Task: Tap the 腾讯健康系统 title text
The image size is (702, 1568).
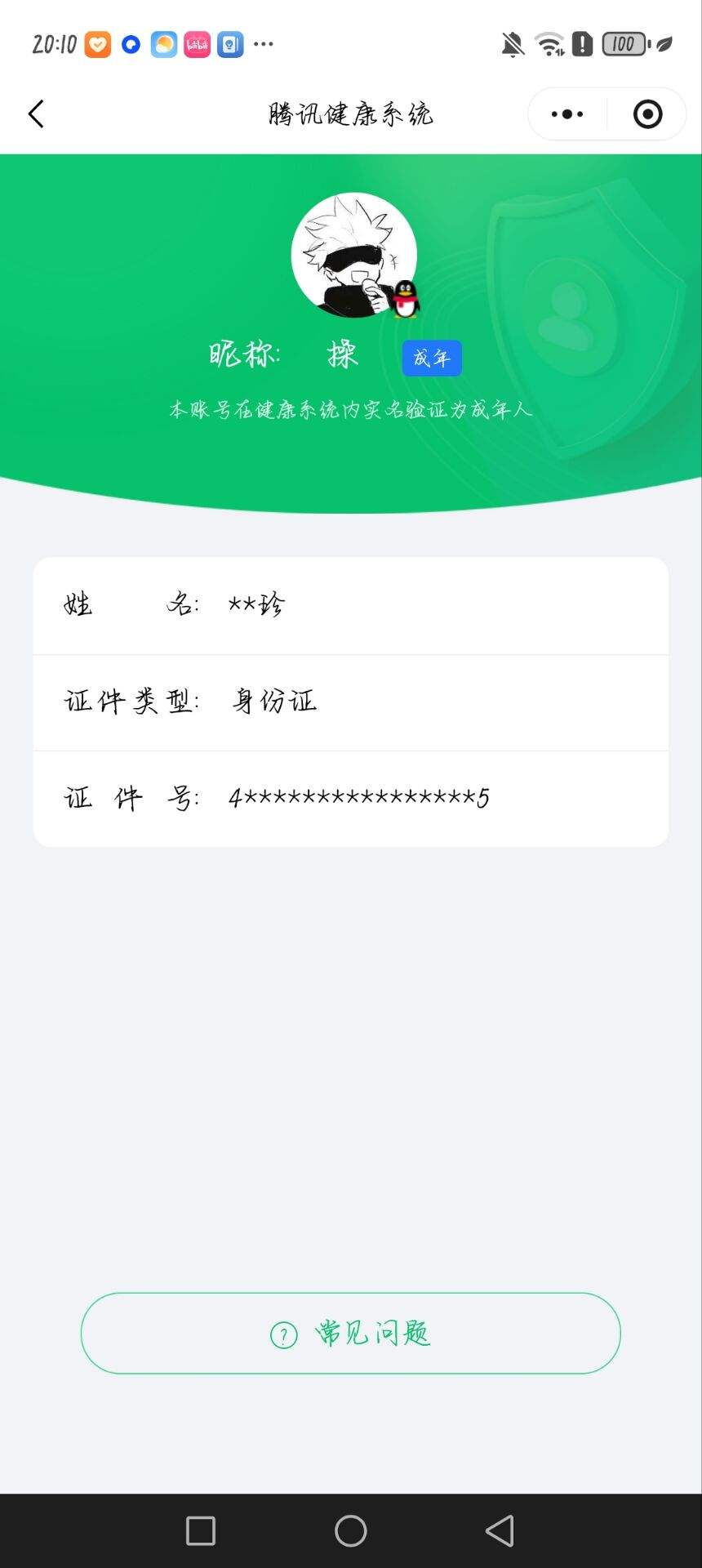Action: click(x=351, y=114)
